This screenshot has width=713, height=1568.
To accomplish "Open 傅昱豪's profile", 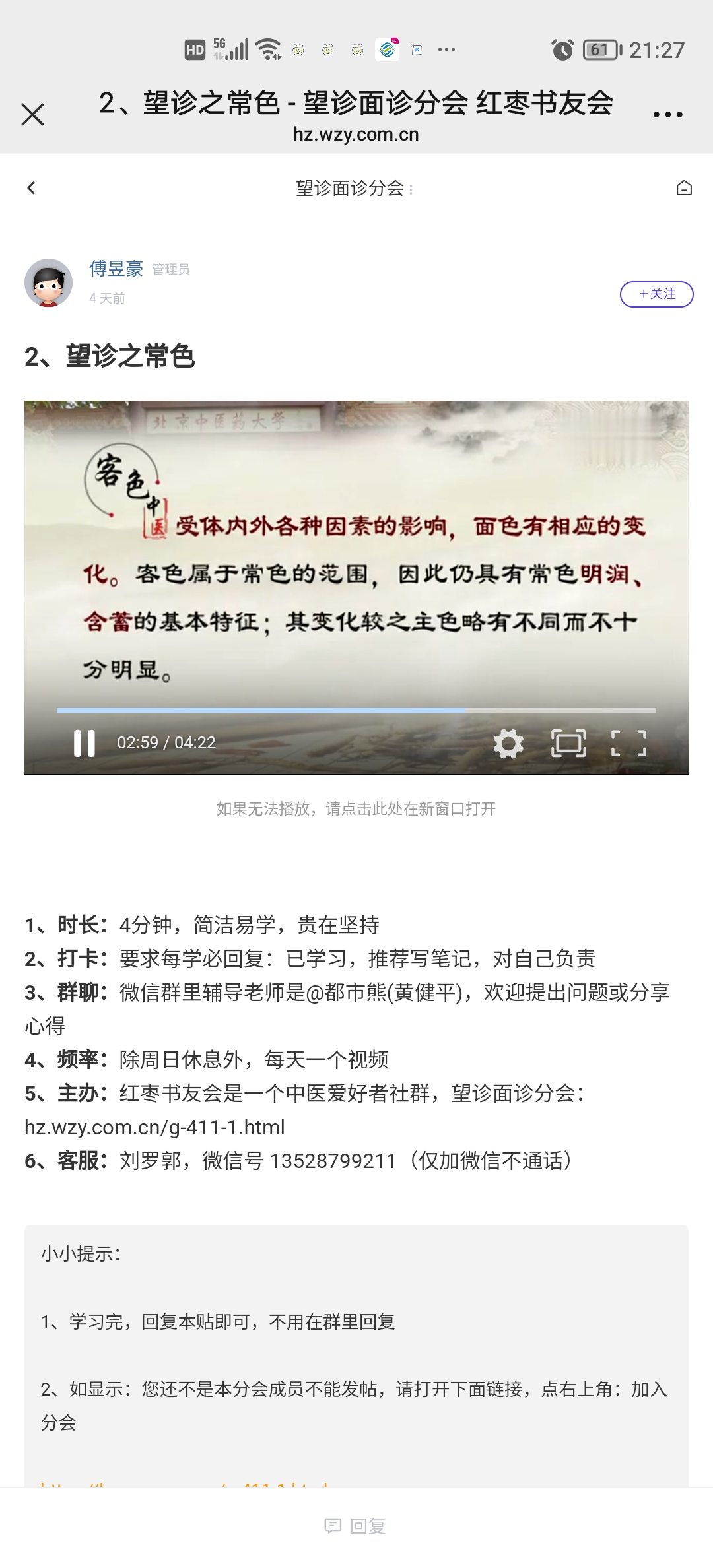I will pos(116,269).
